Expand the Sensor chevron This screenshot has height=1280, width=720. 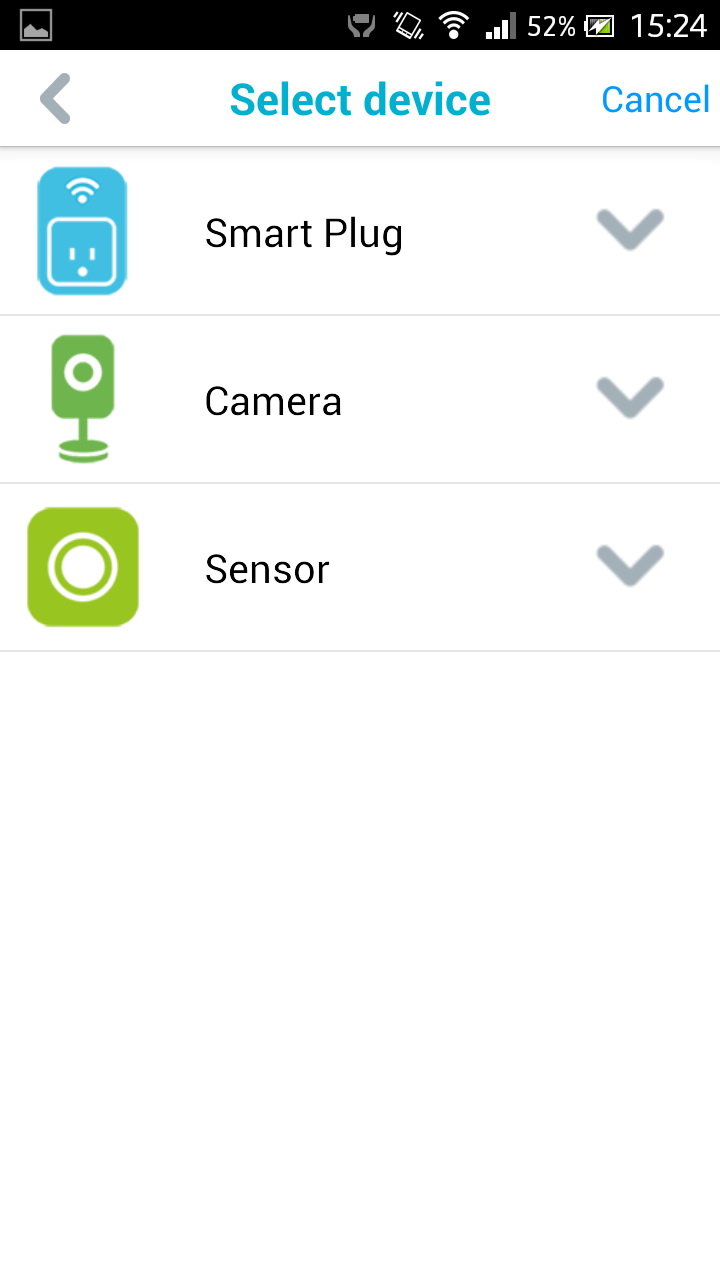point(630,566)
